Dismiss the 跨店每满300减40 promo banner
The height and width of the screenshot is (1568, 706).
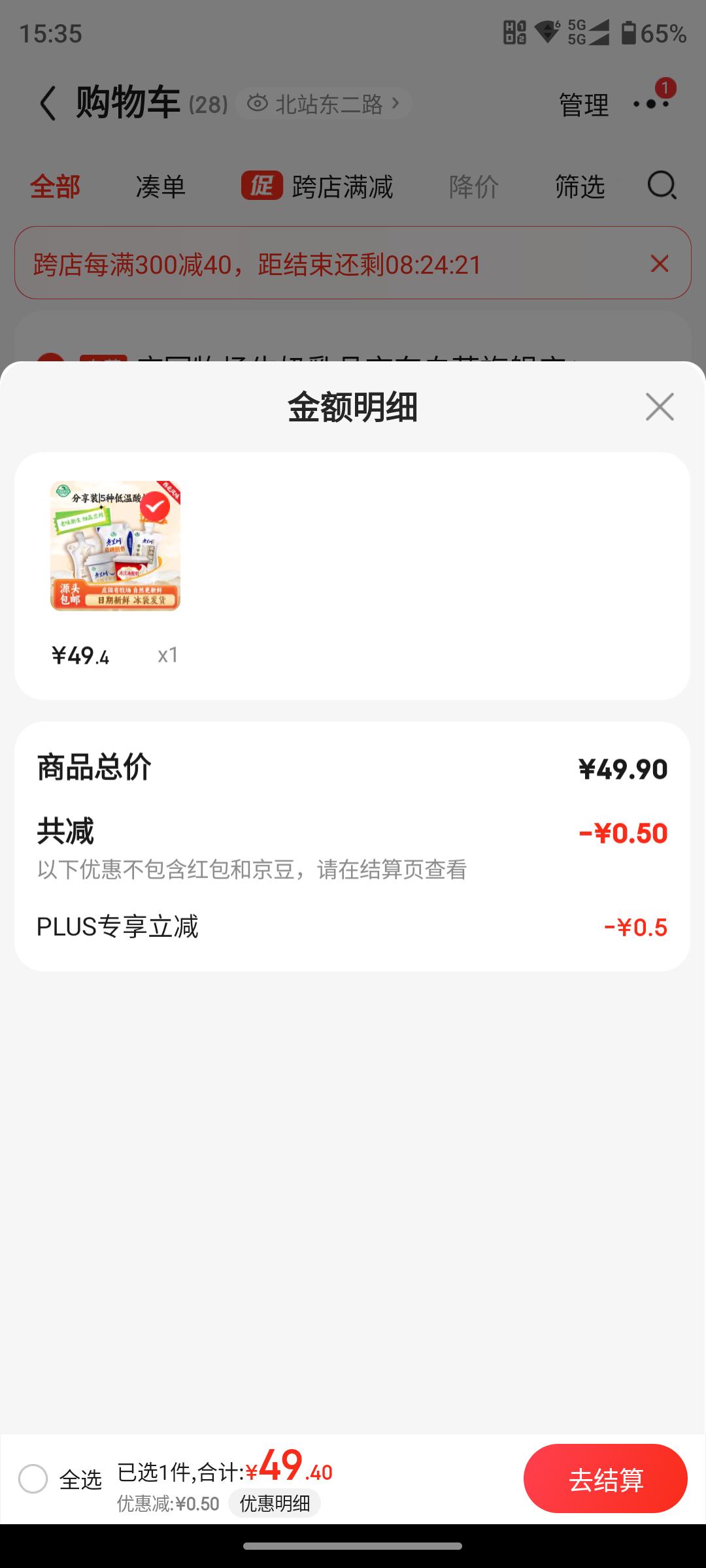pyautogui.click(x=660, y=264)
